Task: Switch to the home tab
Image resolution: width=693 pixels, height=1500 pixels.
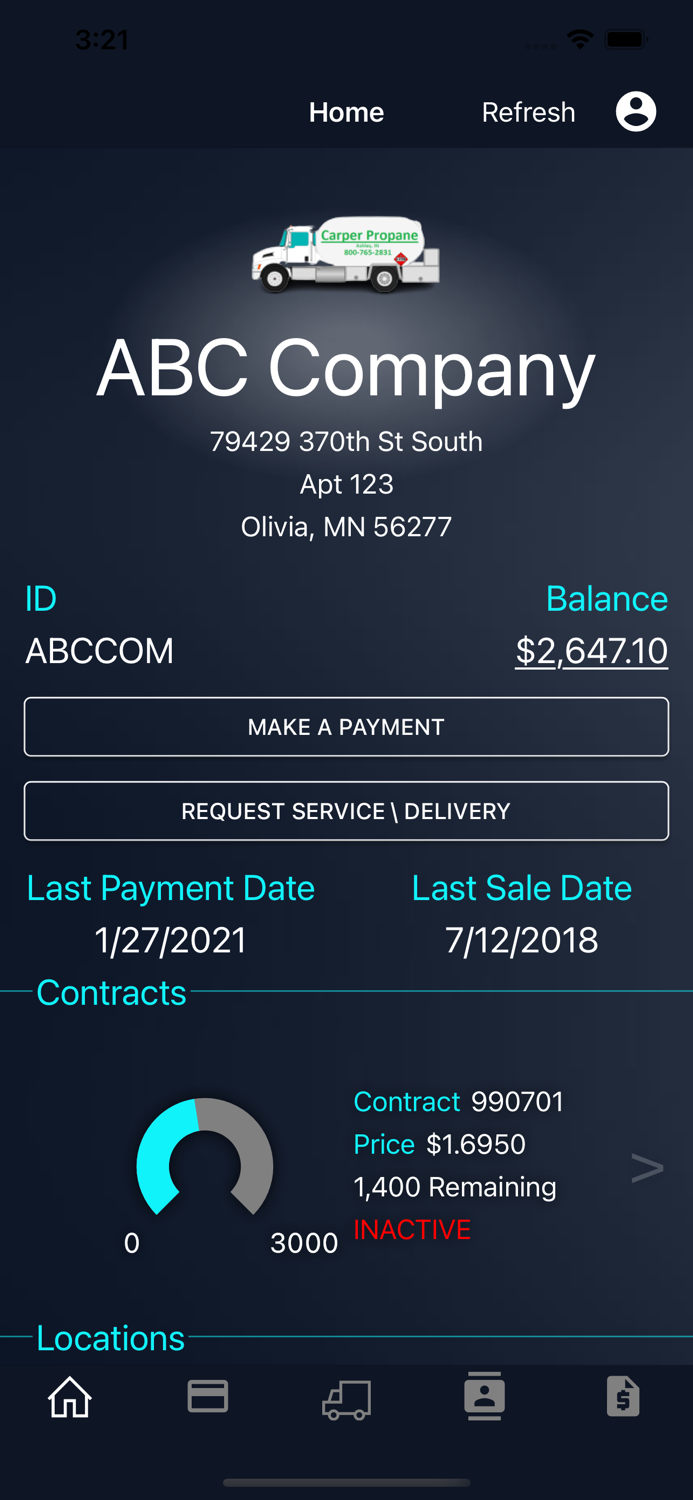Action: point(70,1397)
